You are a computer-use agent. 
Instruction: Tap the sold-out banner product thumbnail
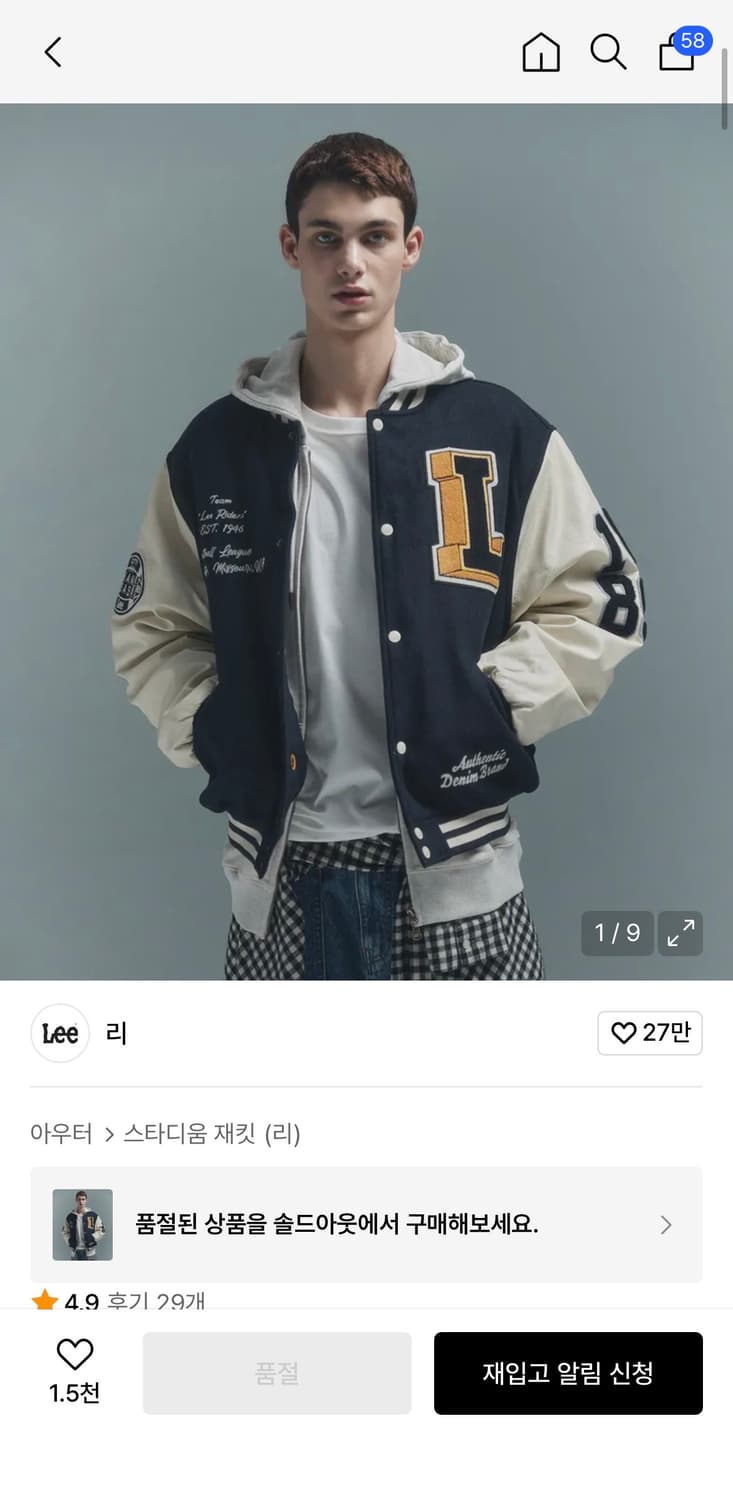tap(81, 1224)
